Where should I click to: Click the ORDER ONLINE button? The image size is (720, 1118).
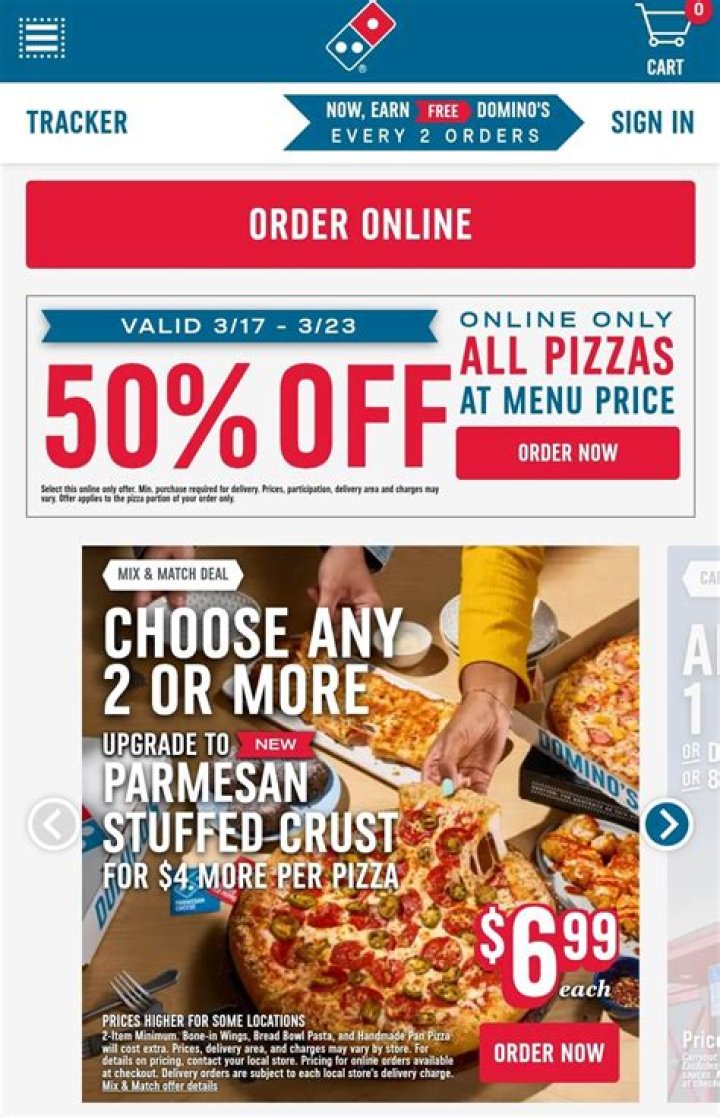360,223
